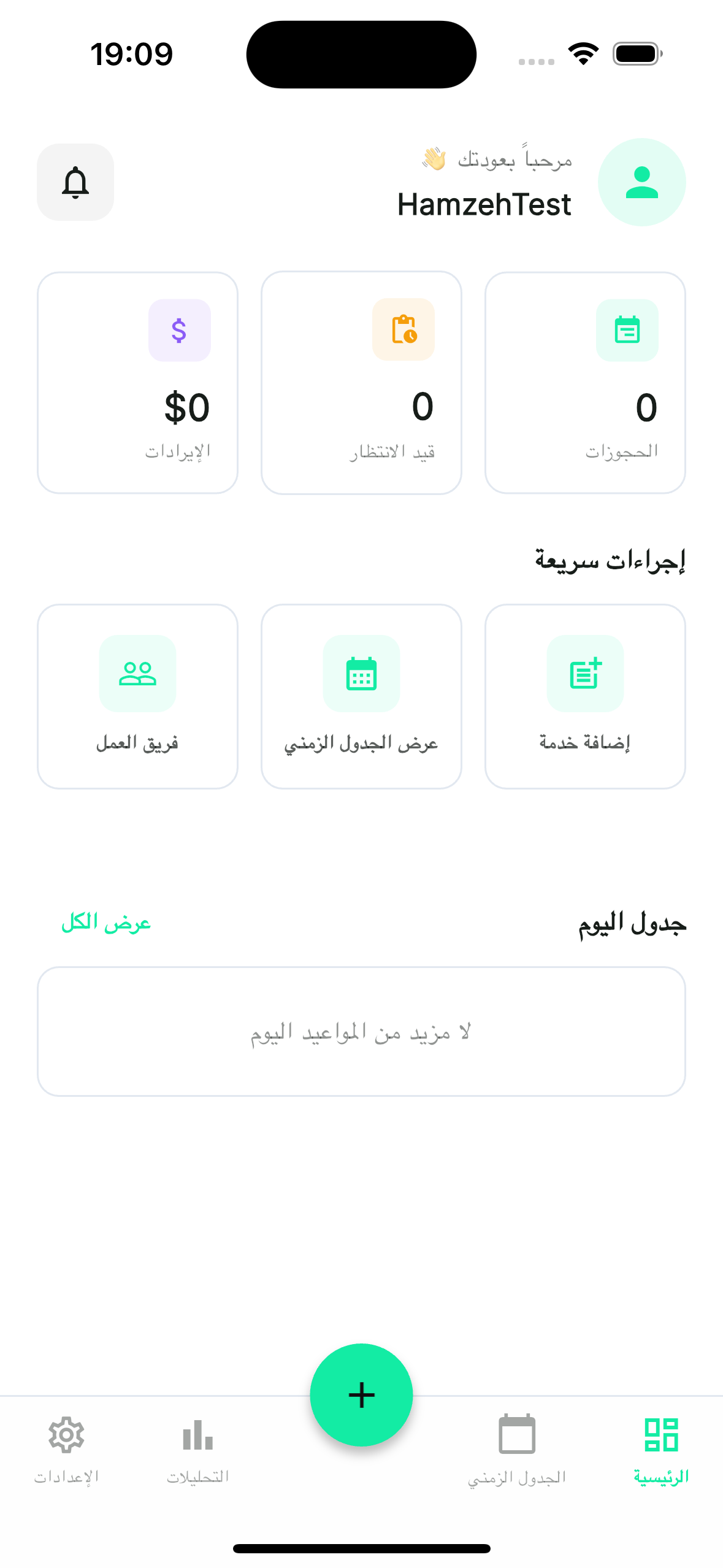Open the الإيرادات revenue card

(x=137, y=382)
